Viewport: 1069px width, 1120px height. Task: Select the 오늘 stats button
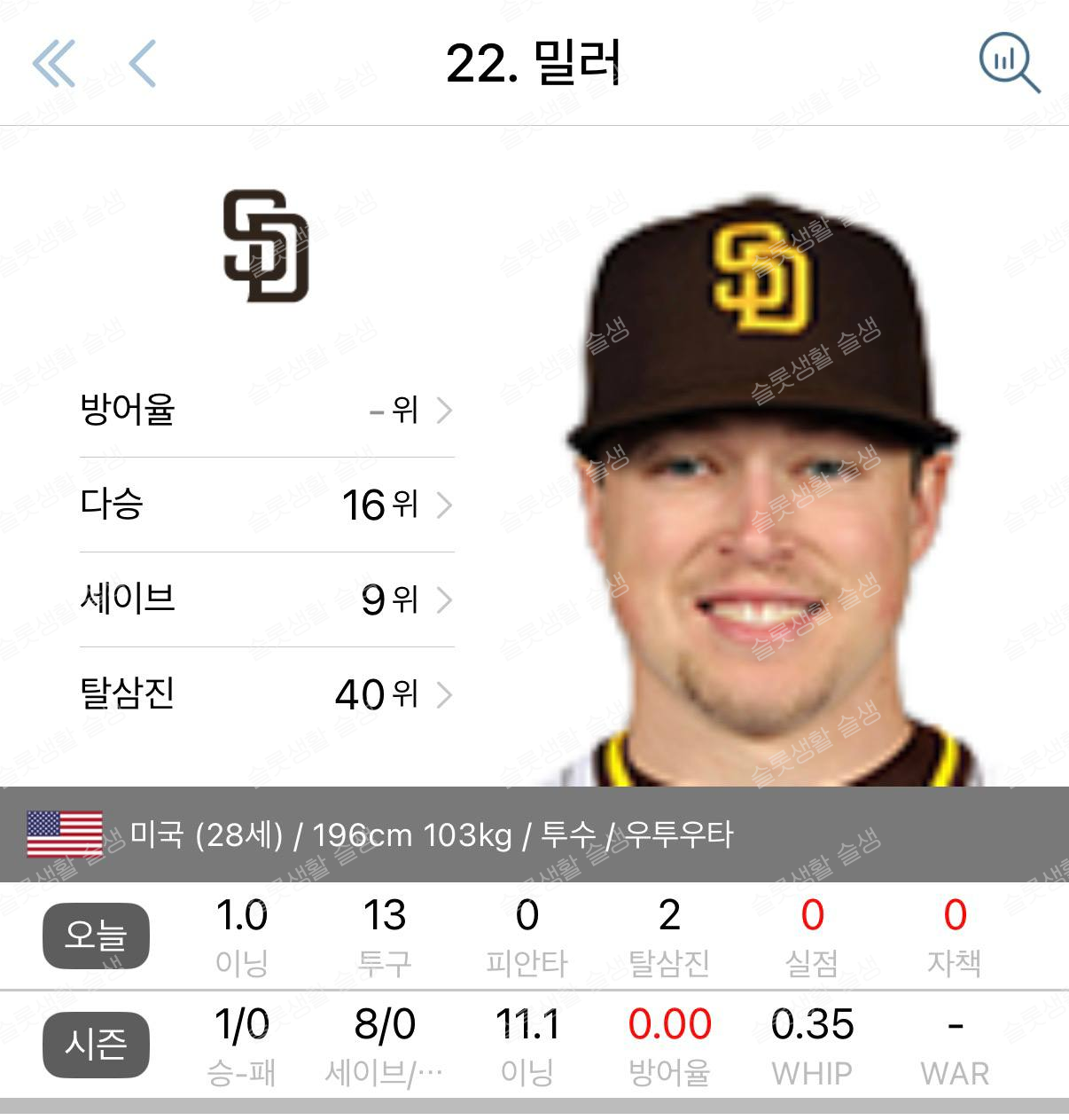[x=96, y=936]
